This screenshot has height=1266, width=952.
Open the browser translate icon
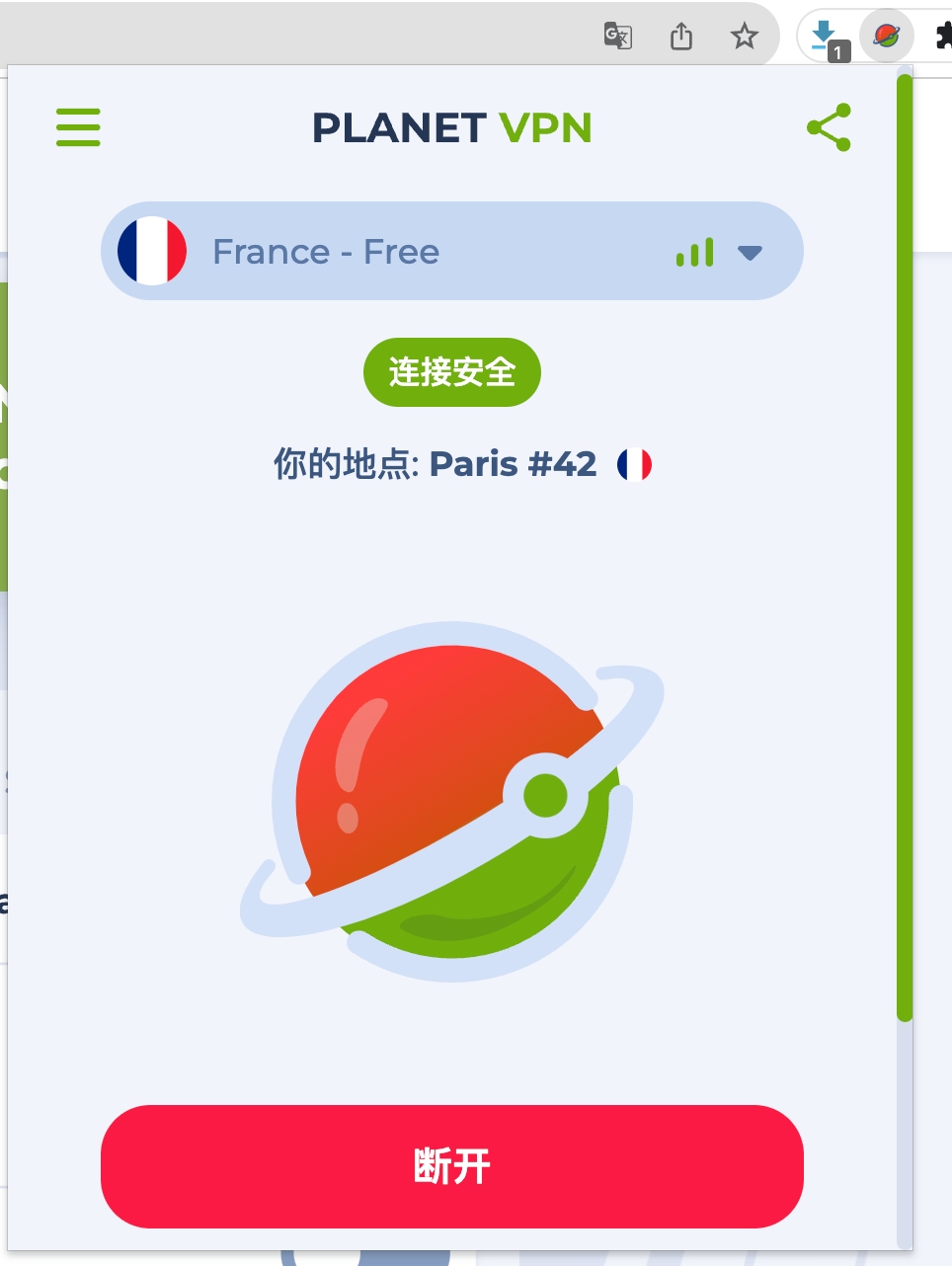(618, 37)
